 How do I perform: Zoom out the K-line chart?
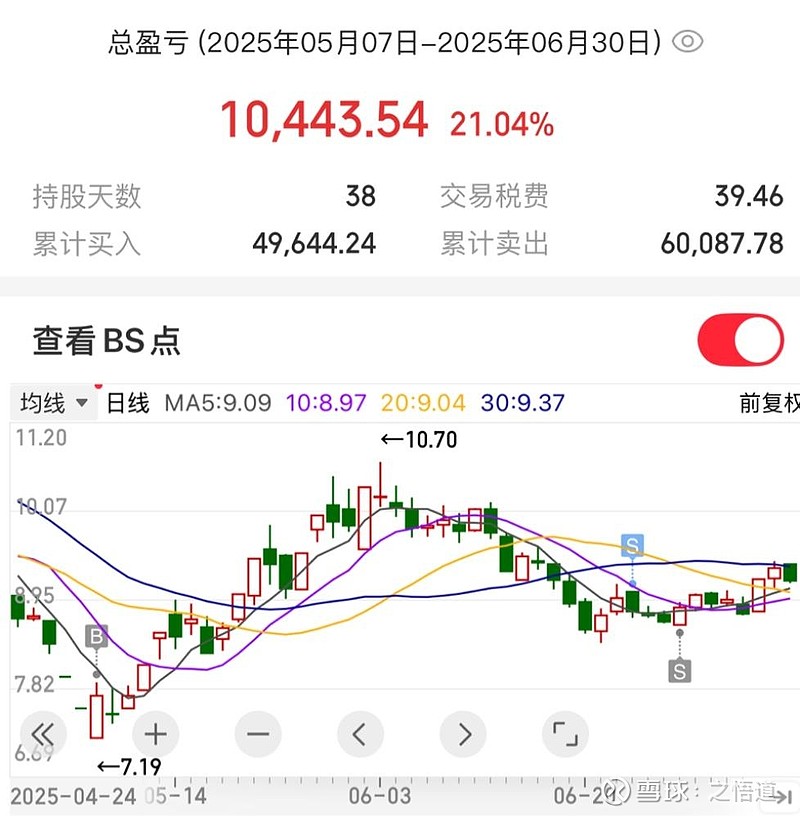pos(258,734)
